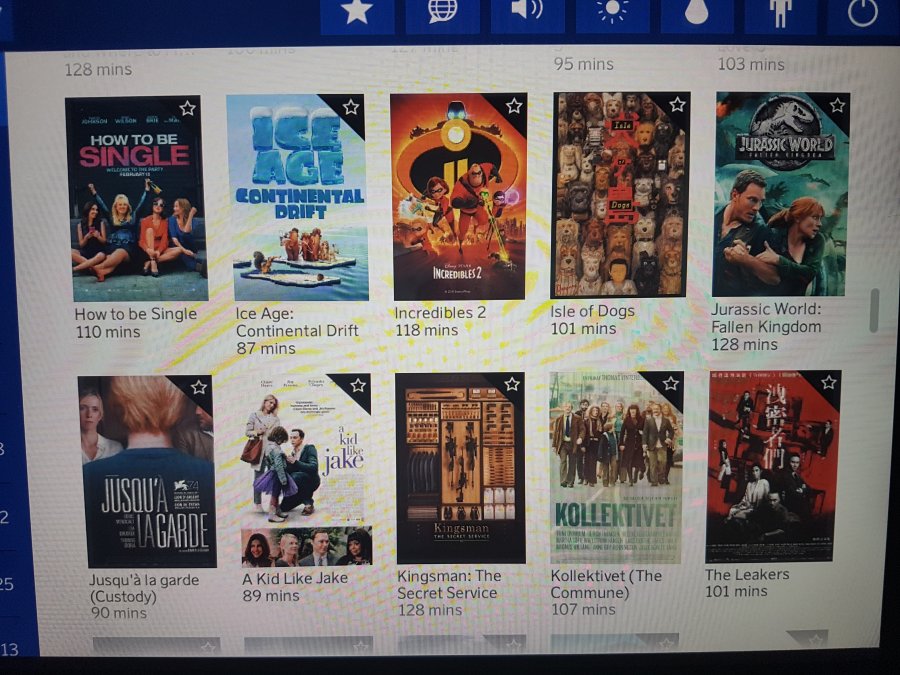Viewport: 900px width, 675px height.
Task: Favorite Incredibles 2 with its star
Action: 514,106
